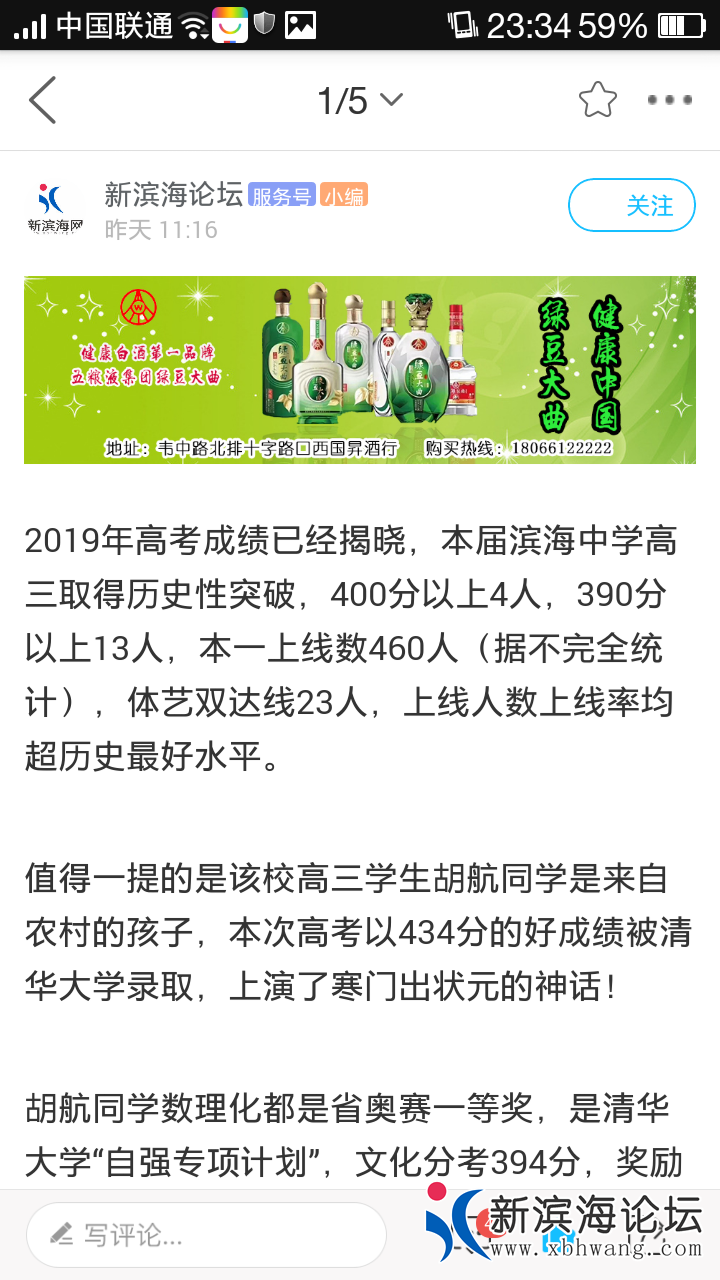Toggle the star to favorite this article
This screenshot has width=720, height=1280.
[597, 100]
